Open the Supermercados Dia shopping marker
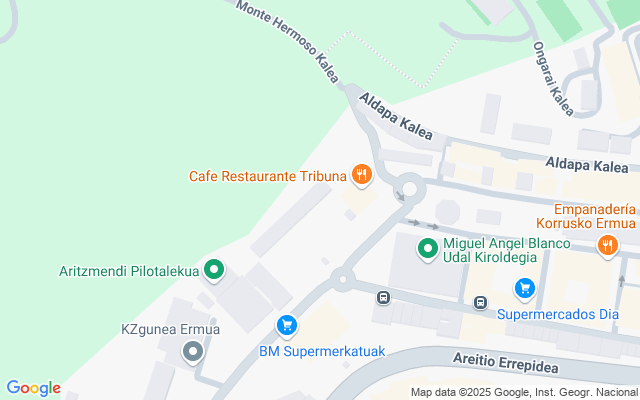 [524, 290]
